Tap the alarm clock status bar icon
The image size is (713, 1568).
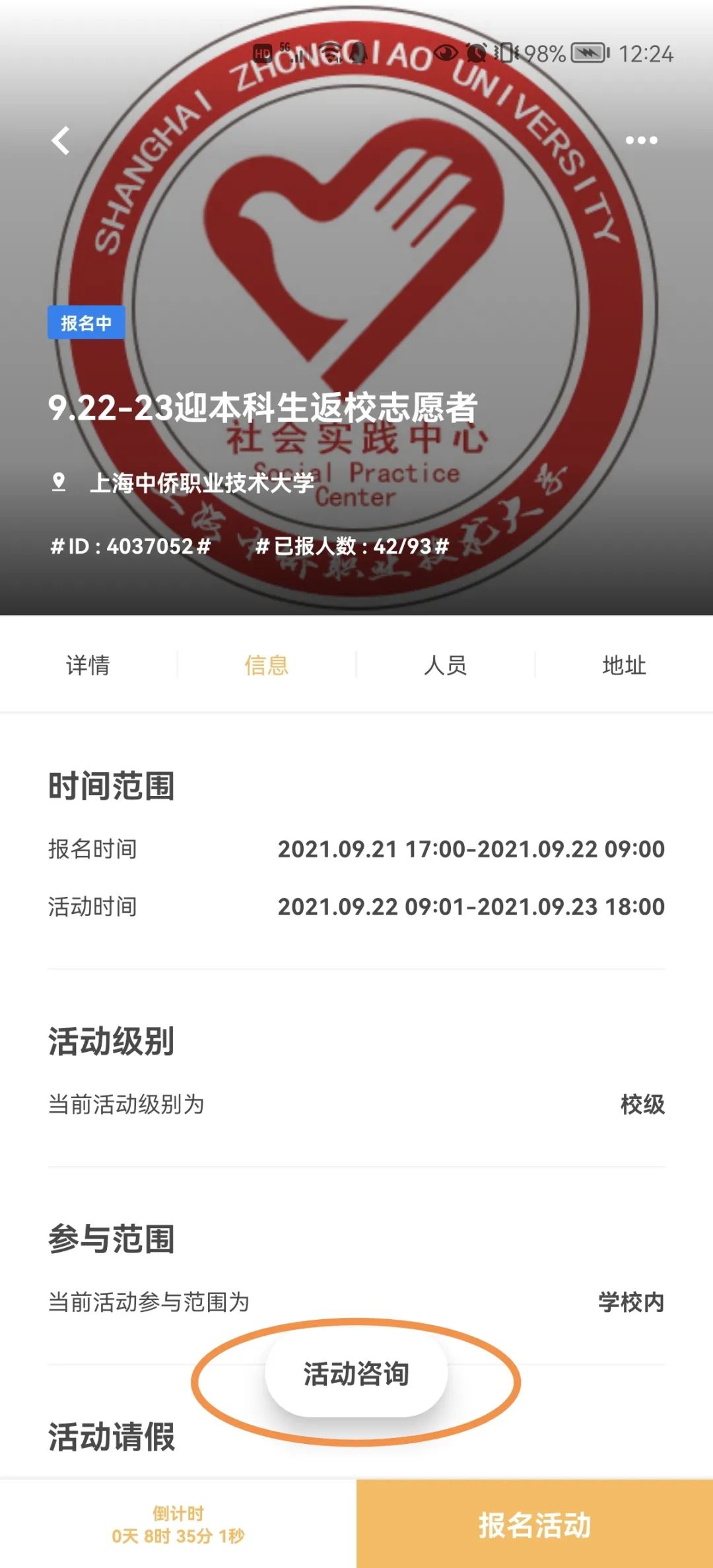(x=477, y=54)
